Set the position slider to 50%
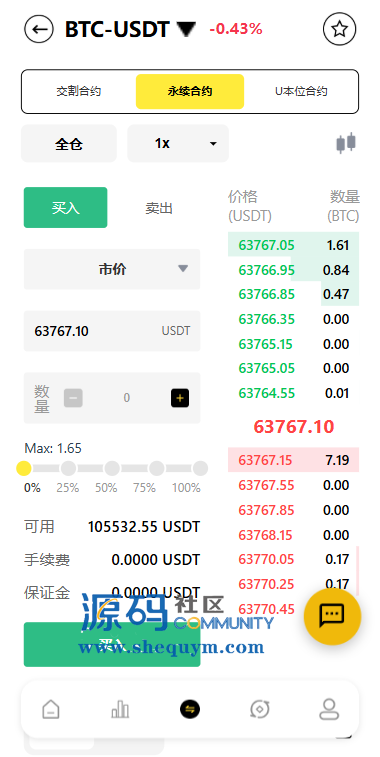This screenshot has height=757, width=380. [112, 468]
